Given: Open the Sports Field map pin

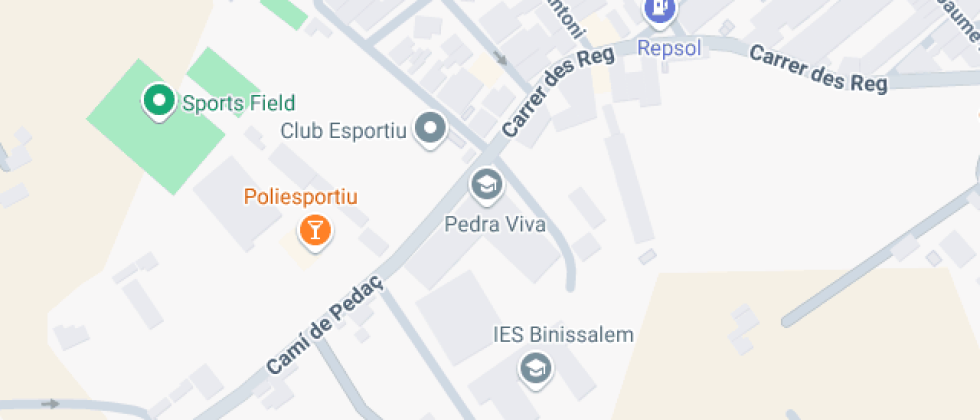Looking at the screenshot, I should click(x=159, y=102).
